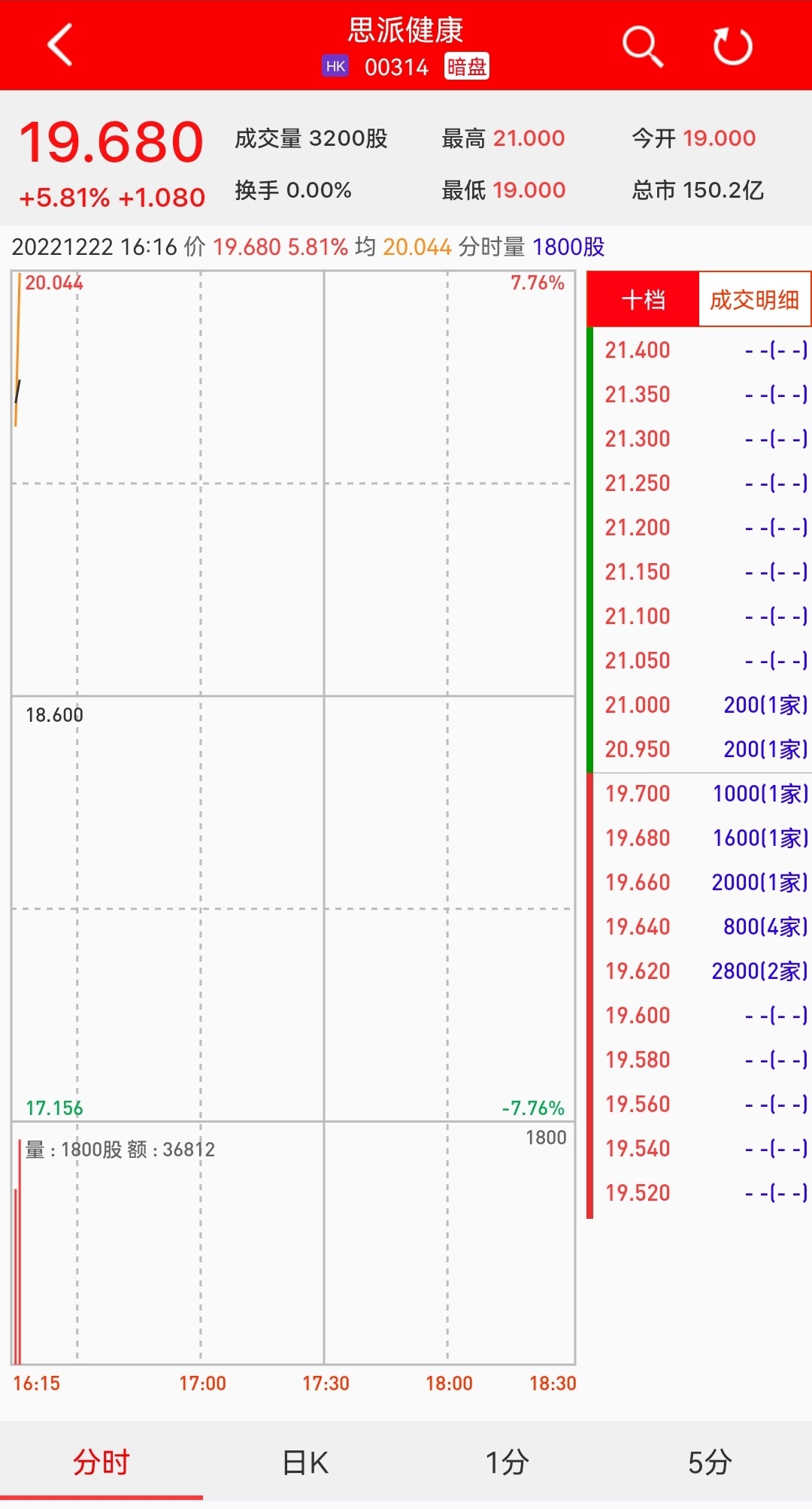Switch to the 日K chart tab
The height and width of the screenshot is (1509, 812).
point(305,1462)
